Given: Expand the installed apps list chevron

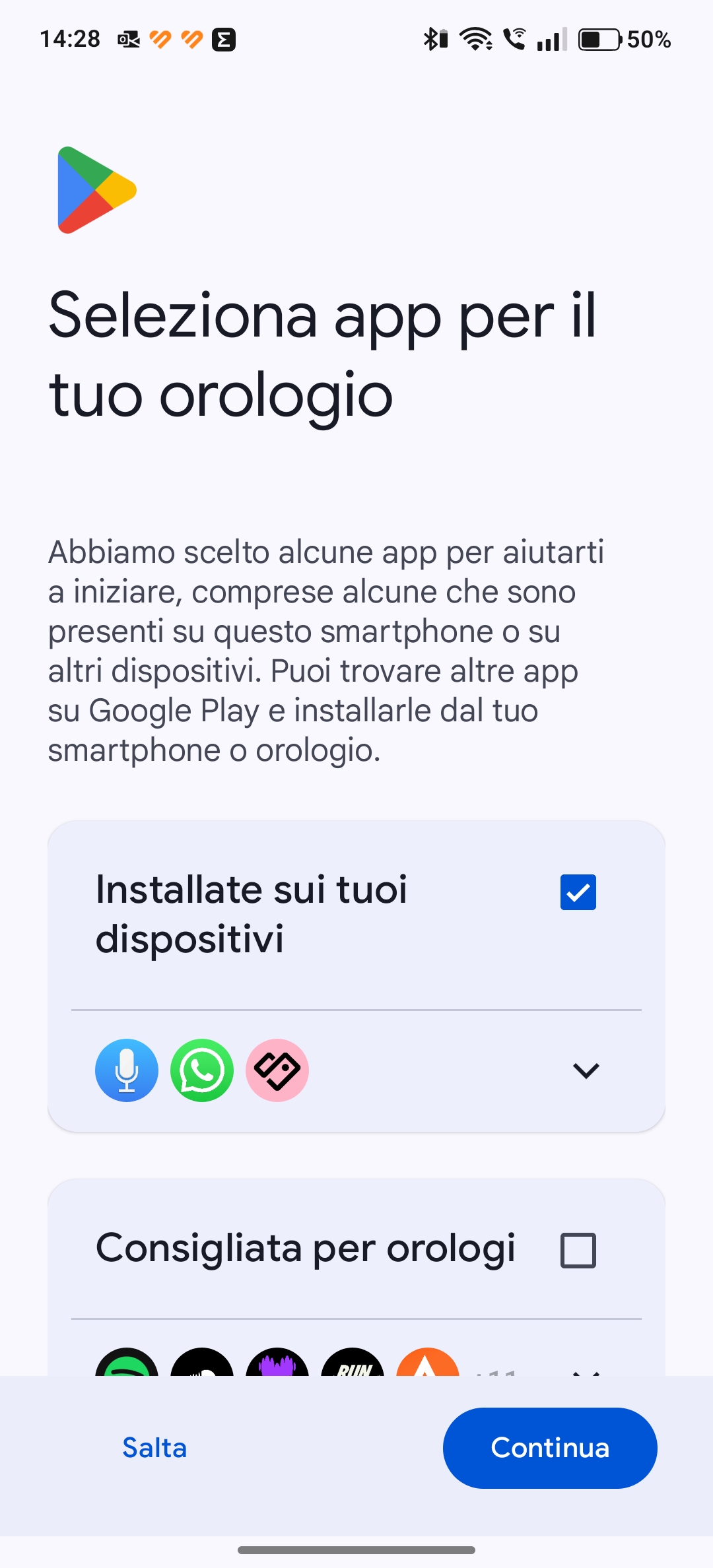Looking at the screenshot, I should click(x=586, y=1070).
